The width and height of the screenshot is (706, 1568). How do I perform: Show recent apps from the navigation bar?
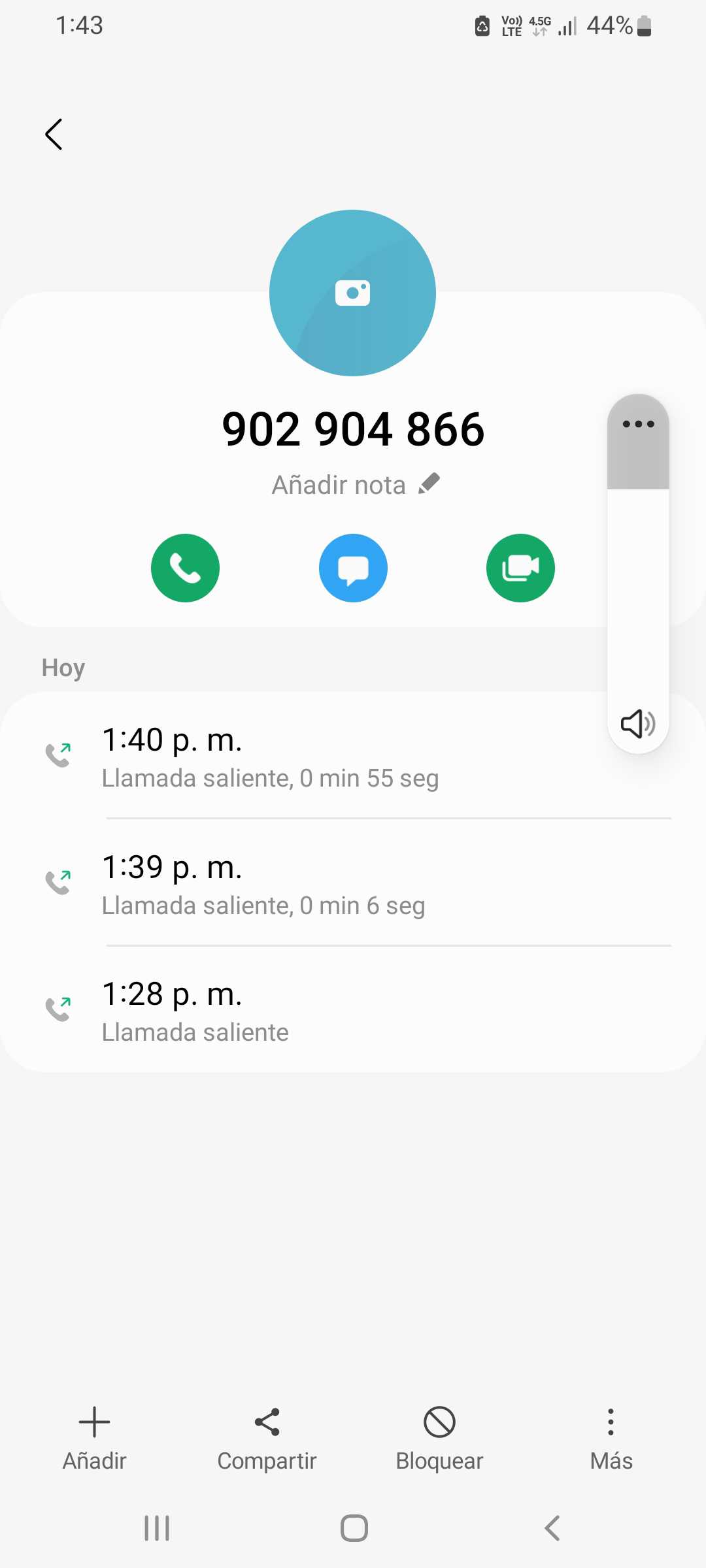157,1528
